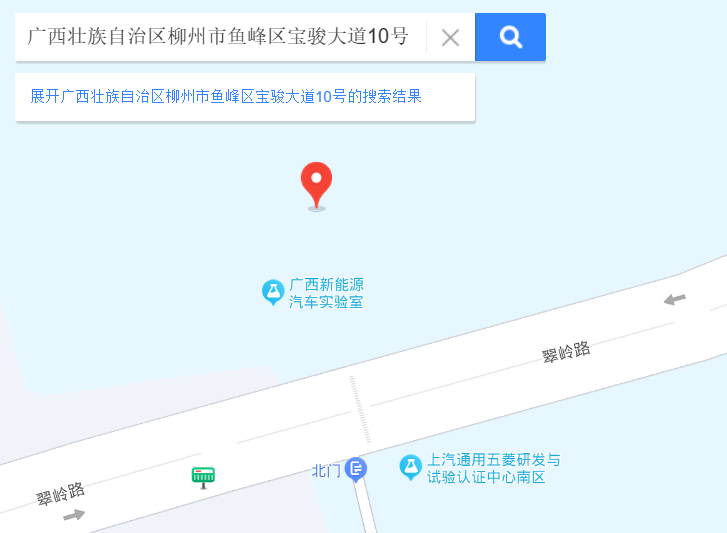
Task: Tap the green bus stop icon
Action: pyautogui.click(x=204, y=477)
